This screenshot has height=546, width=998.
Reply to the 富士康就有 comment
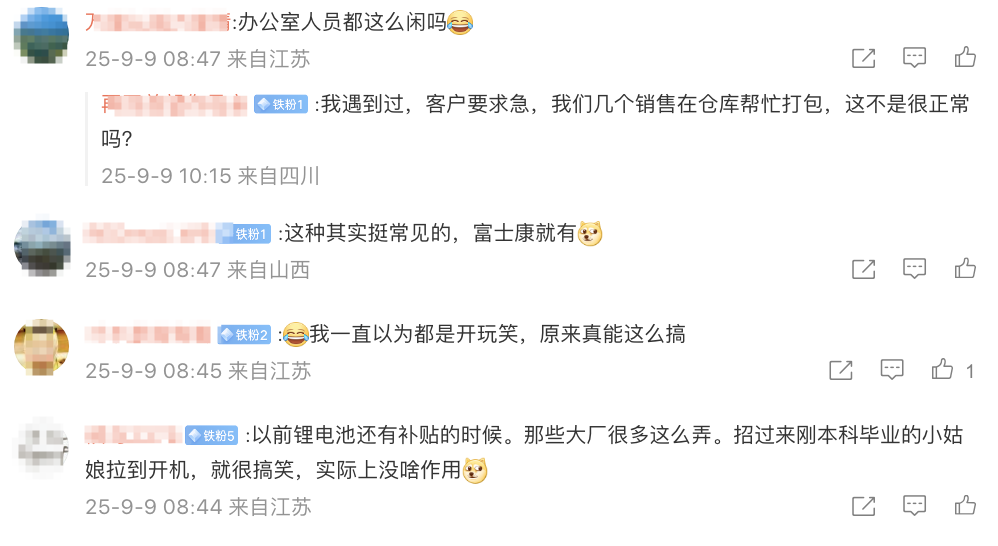point(914,268)
